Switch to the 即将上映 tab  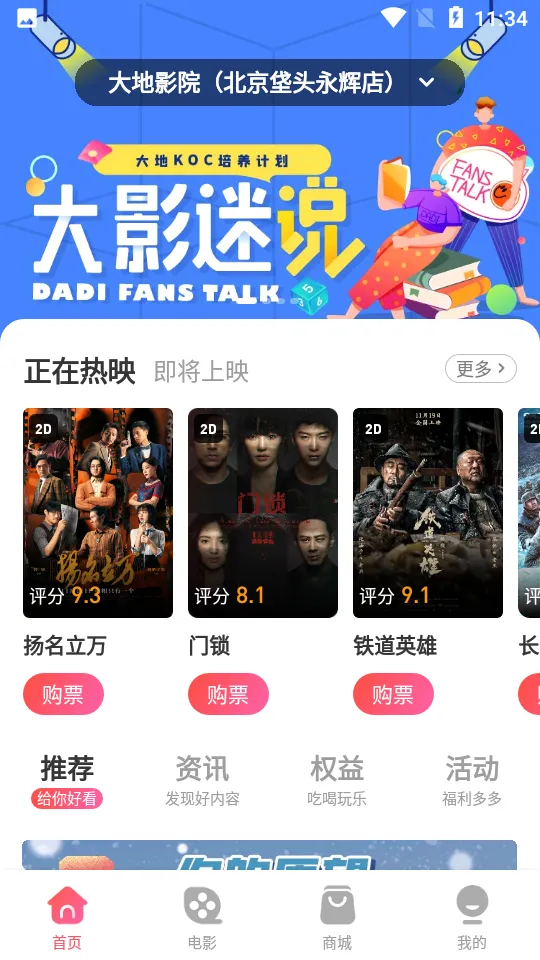tap(201, 371)
